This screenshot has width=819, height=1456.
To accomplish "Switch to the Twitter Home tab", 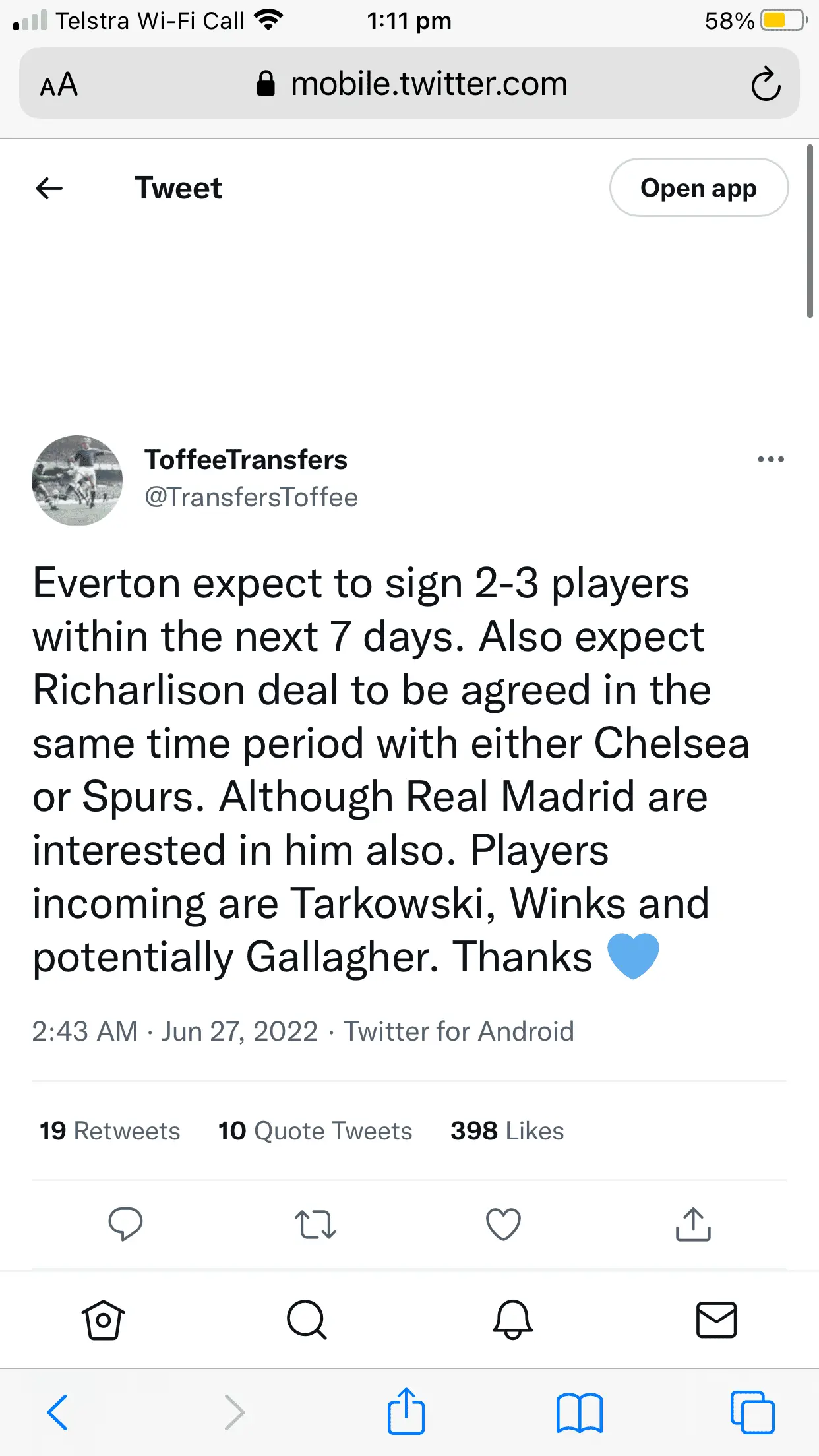I will [x=103, y=1320].
